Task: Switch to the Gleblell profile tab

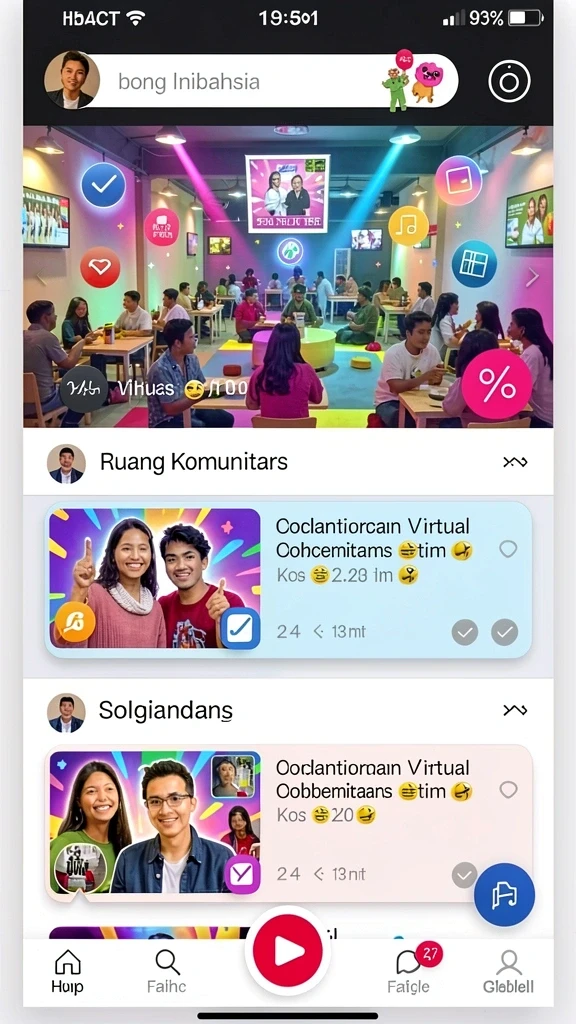Action: pos(509,971)
